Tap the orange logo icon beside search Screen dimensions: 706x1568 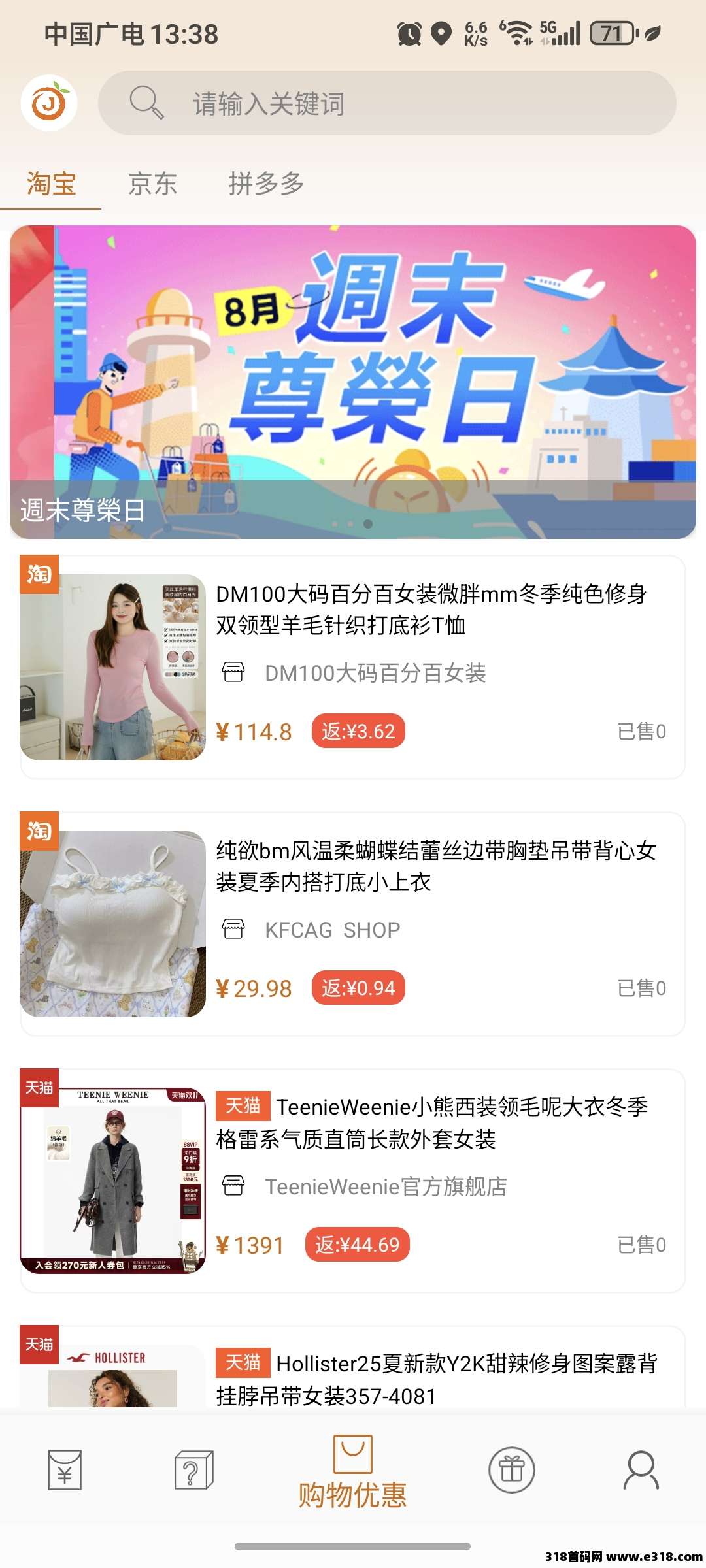[x=49, y=103]
